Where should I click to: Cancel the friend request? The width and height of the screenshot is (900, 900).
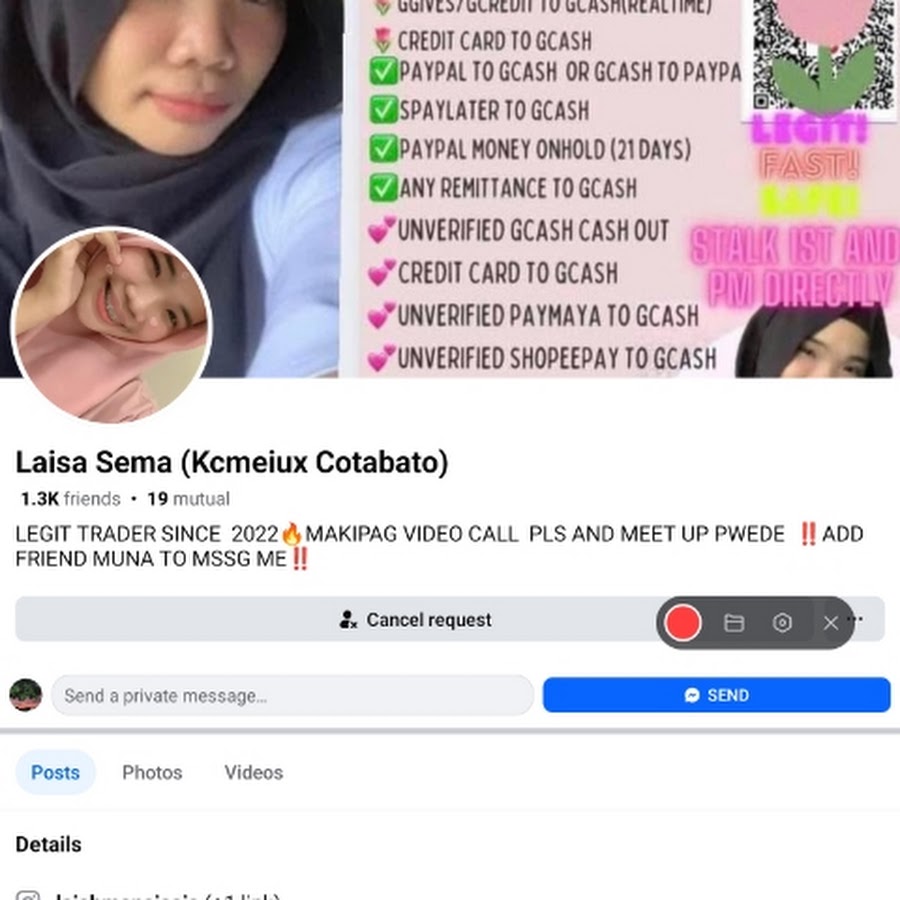pyautogui.click(x=415, y=620)
